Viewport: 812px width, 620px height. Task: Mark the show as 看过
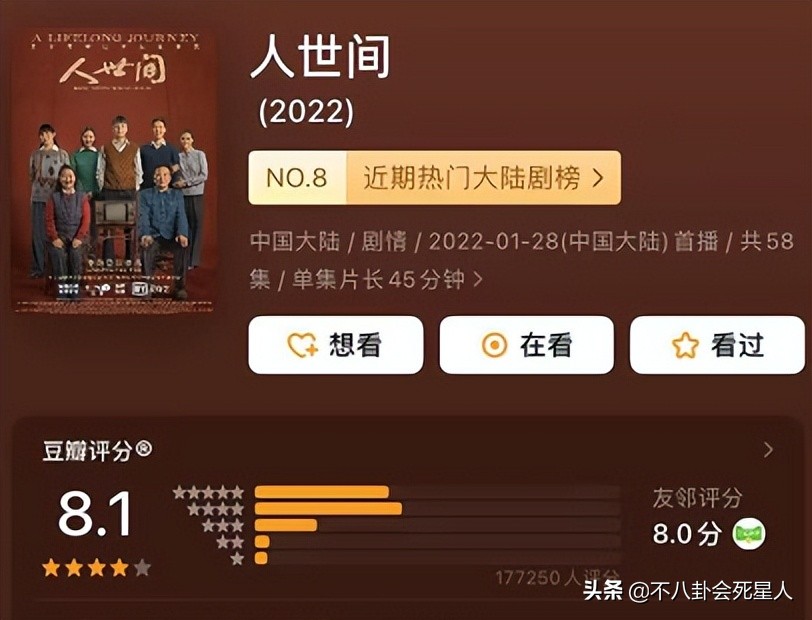click(716, 345)
